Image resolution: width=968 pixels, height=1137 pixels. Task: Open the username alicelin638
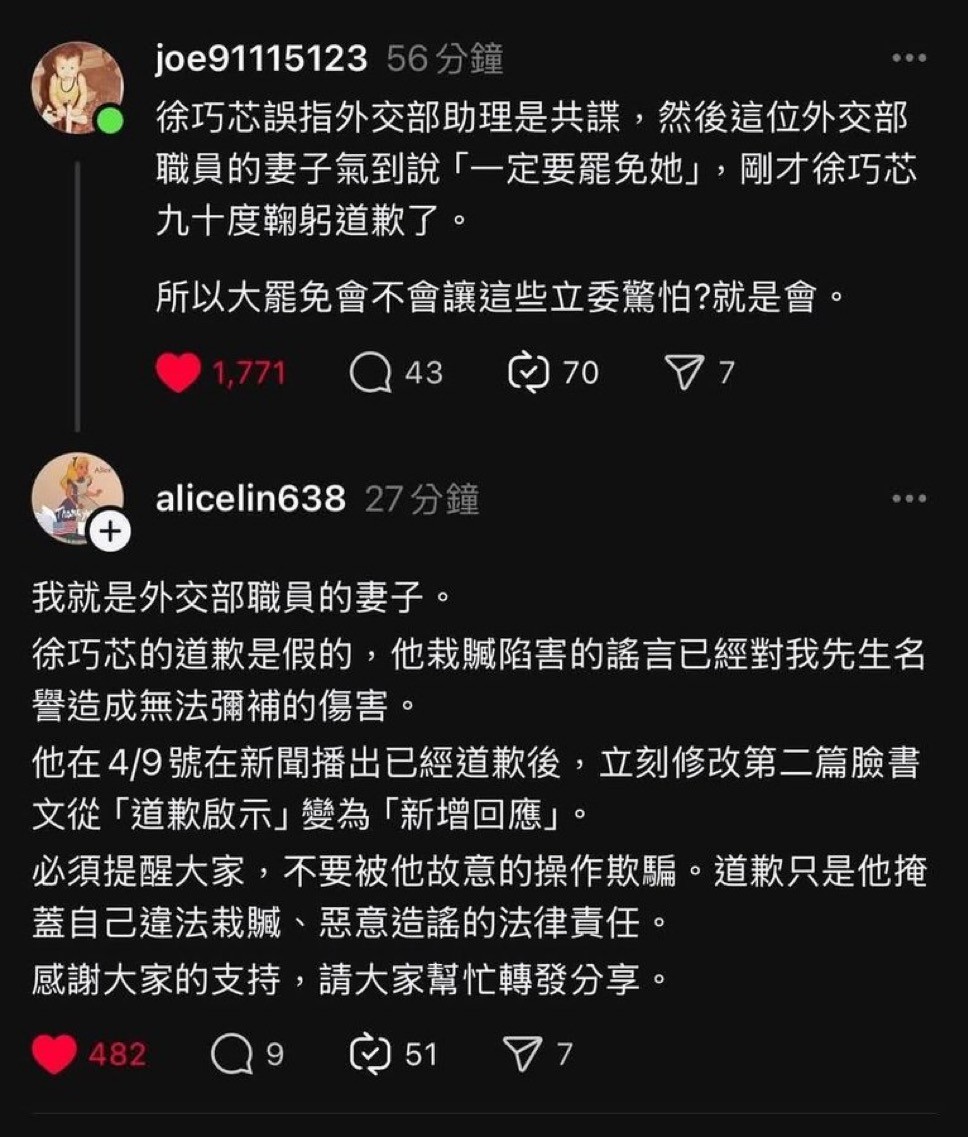point(250,499)
